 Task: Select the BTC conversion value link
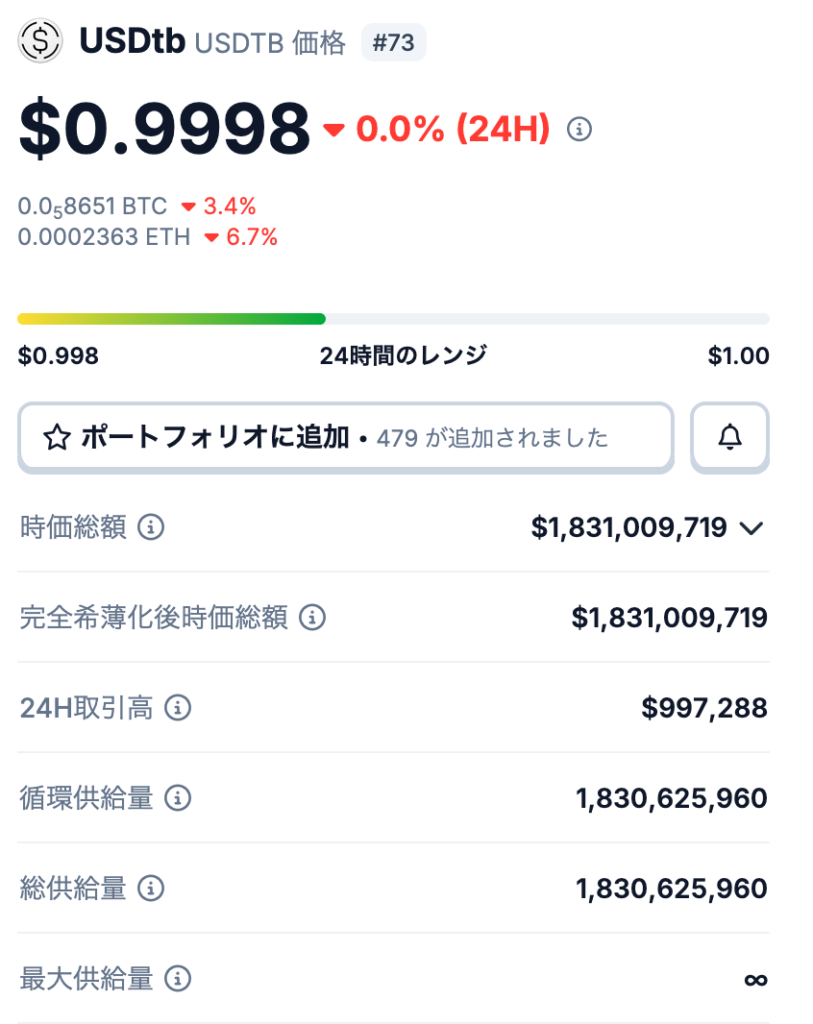(x=91, y=206)
